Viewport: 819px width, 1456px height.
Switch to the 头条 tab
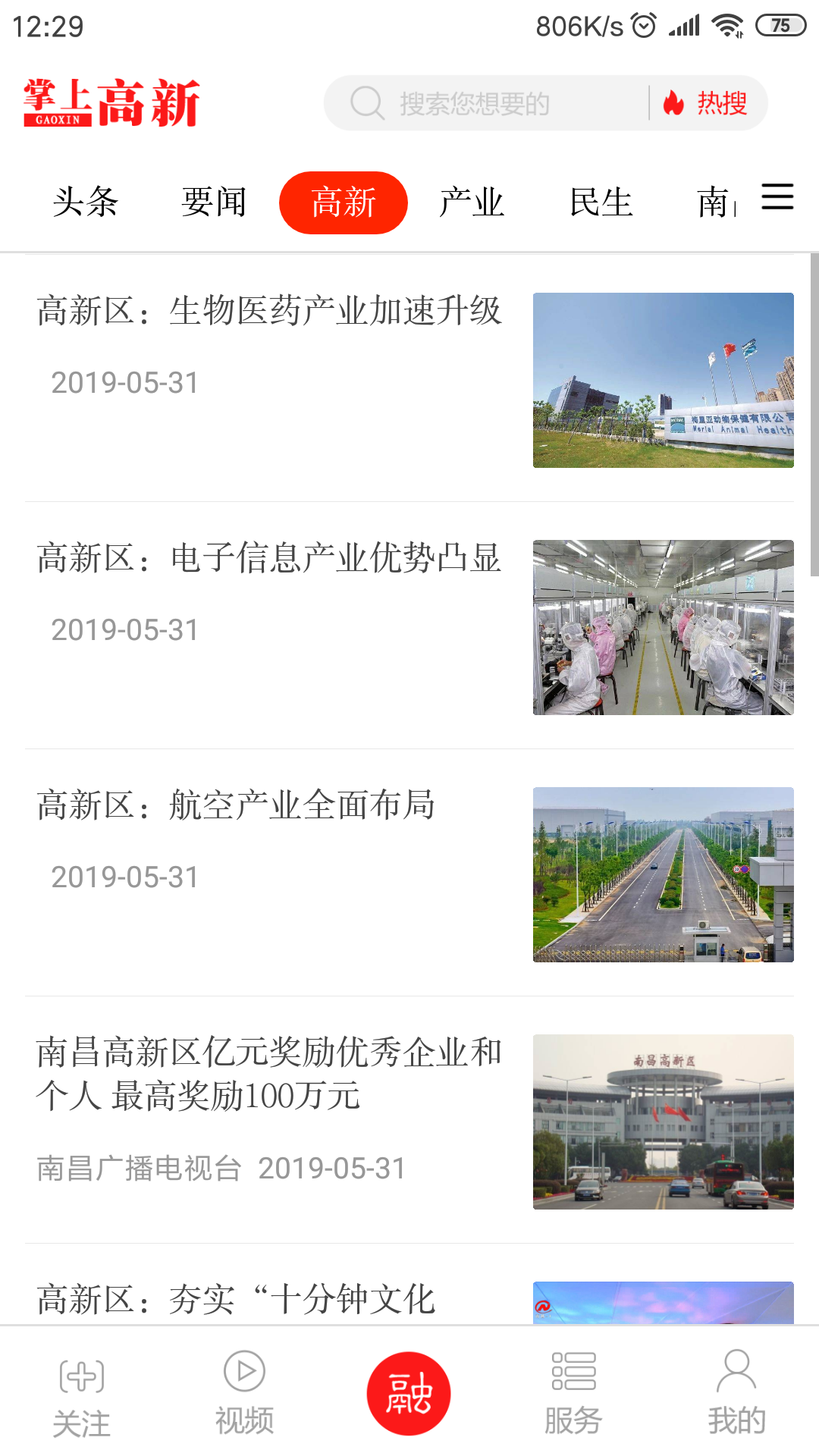(86, 202)
